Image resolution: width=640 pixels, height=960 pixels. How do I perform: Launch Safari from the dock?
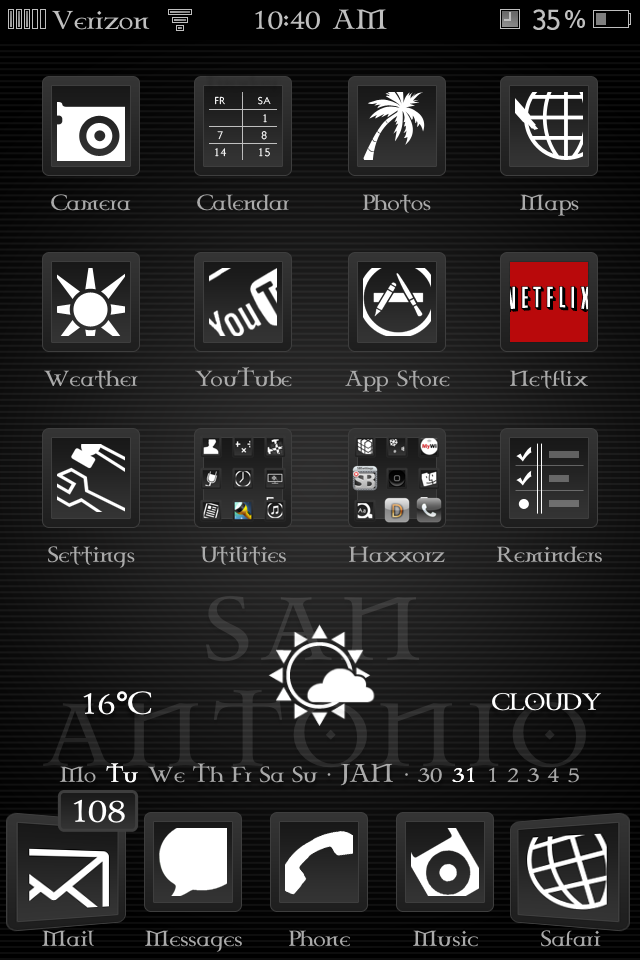570,868
